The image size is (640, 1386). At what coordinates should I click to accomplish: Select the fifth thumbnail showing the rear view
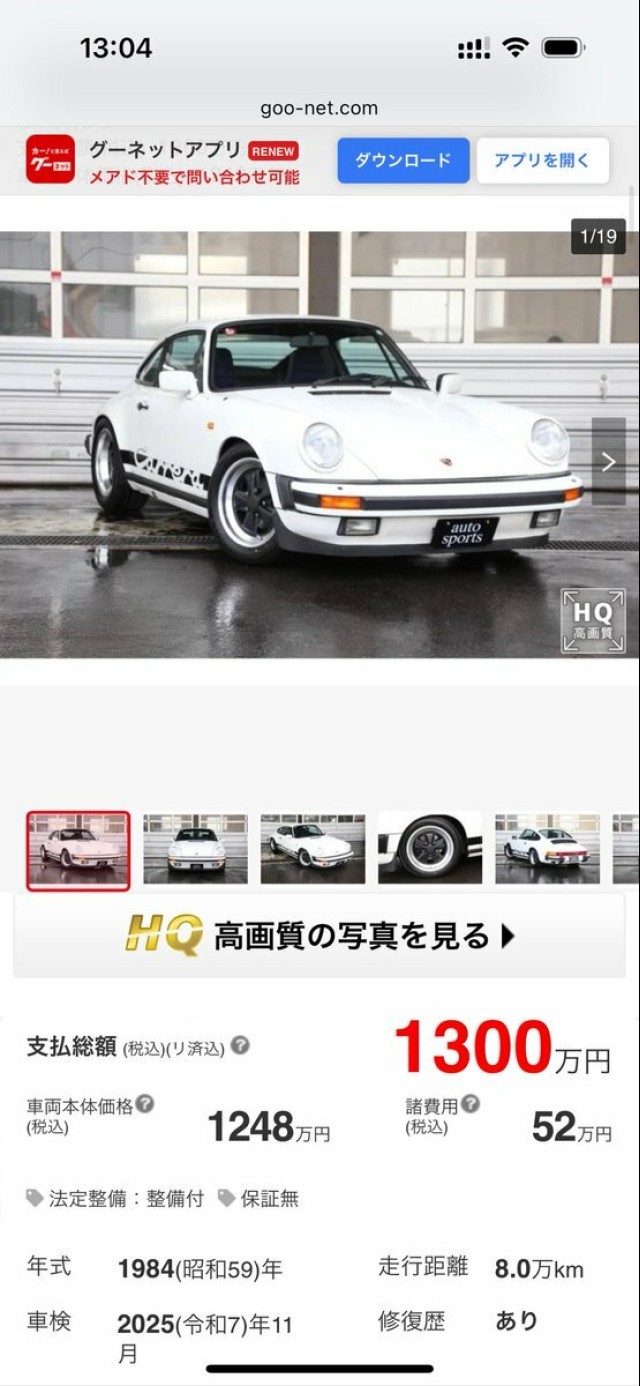[x=547, y=849]
